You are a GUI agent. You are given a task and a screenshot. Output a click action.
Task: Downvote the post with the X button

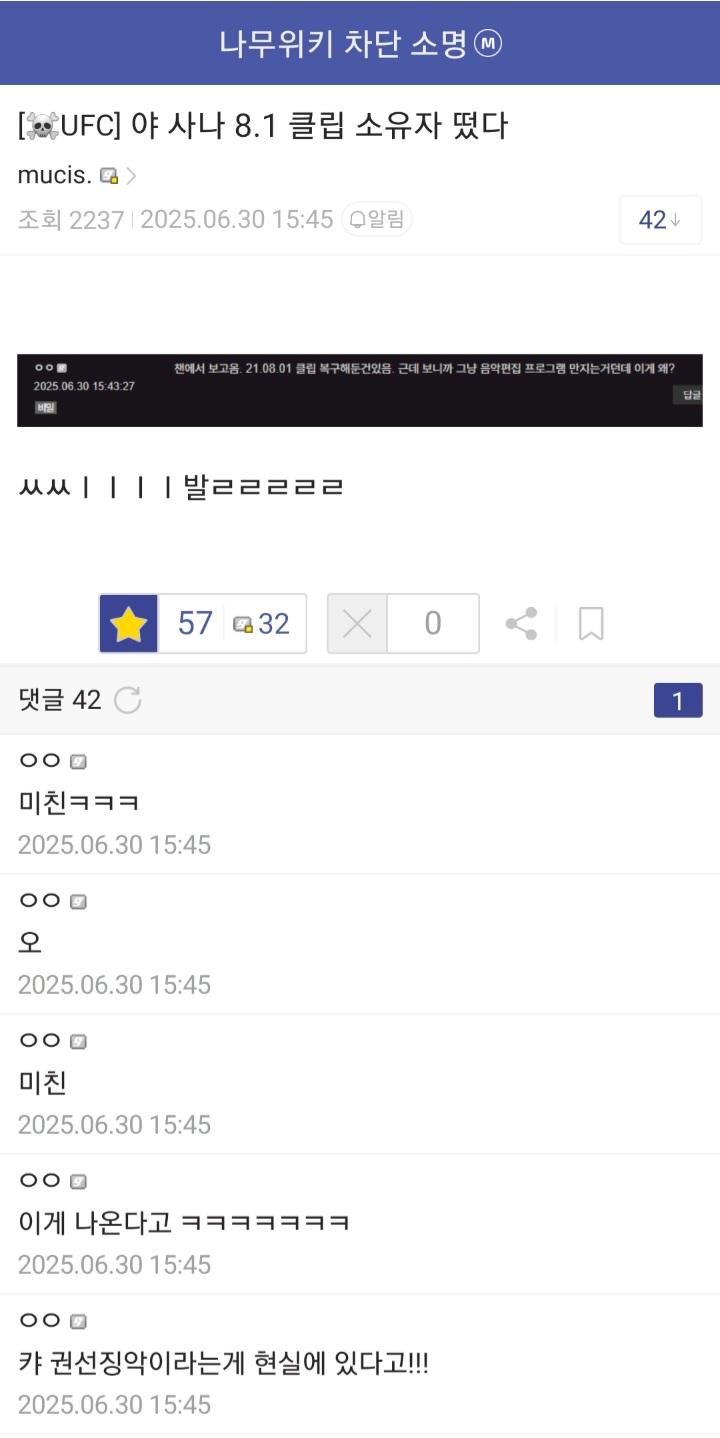click(357, 624)
